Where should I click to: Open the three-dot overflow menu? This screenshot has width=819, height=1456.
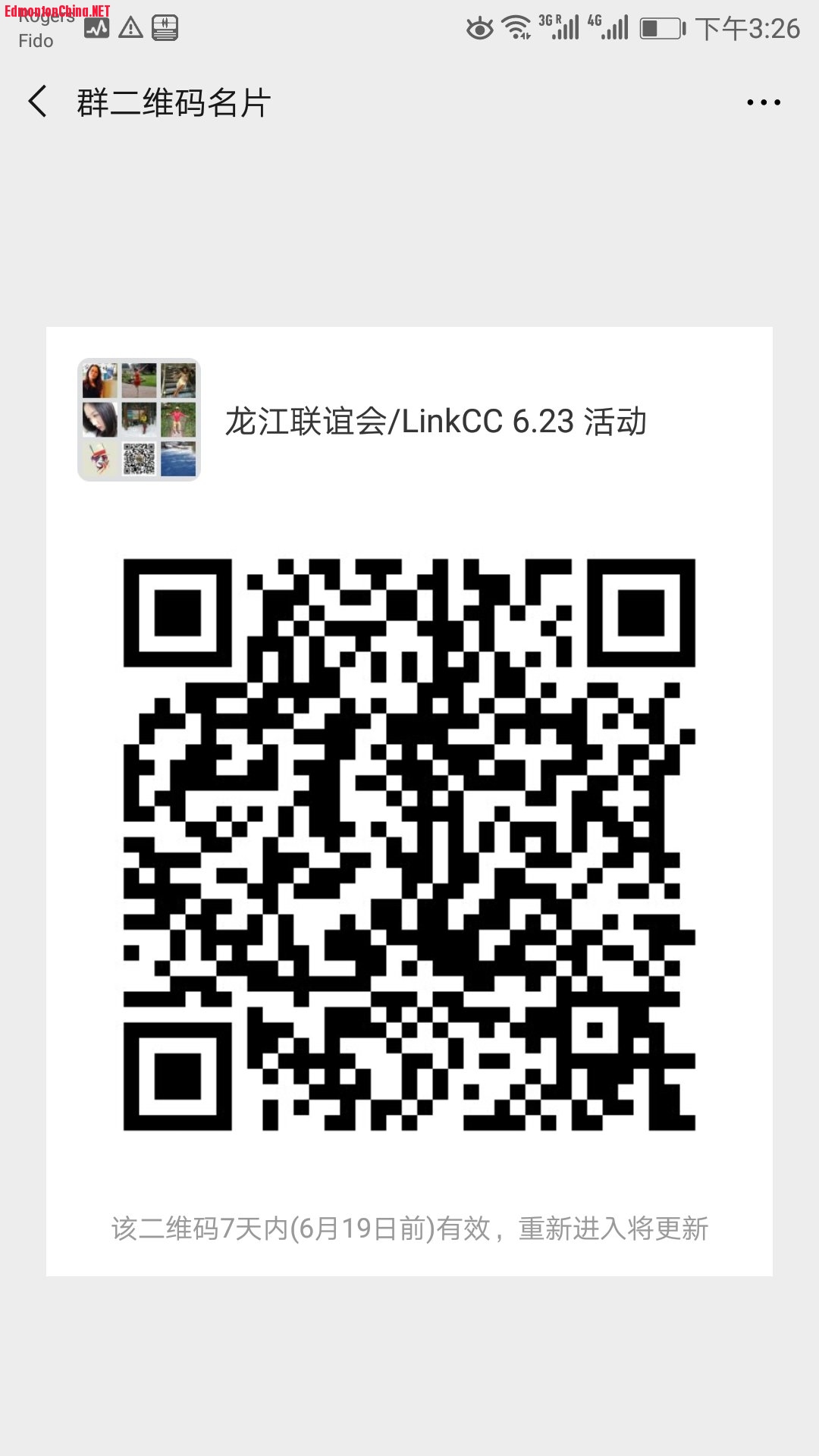click(763, 102)
